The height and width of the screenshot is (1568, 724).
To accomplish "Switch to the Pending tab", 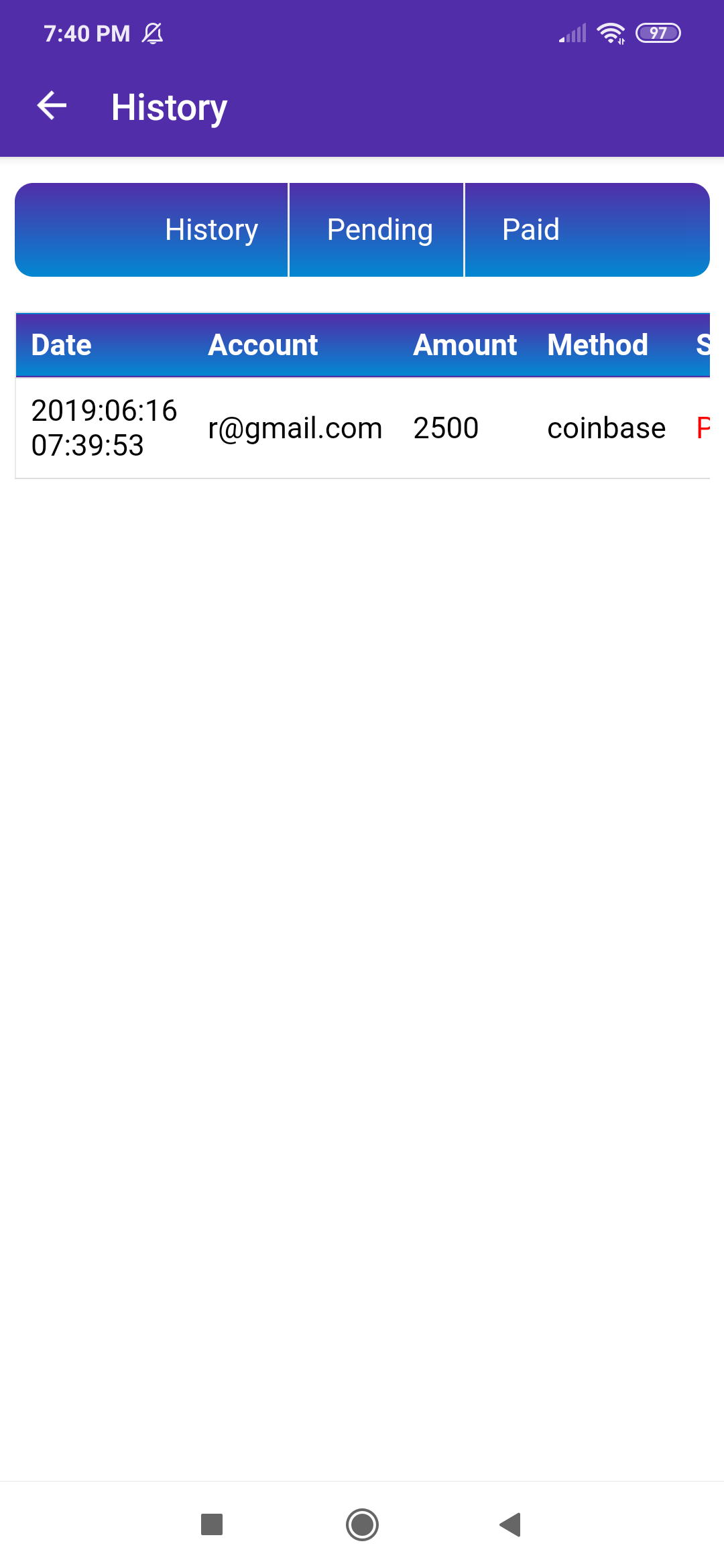I will 379,230.
